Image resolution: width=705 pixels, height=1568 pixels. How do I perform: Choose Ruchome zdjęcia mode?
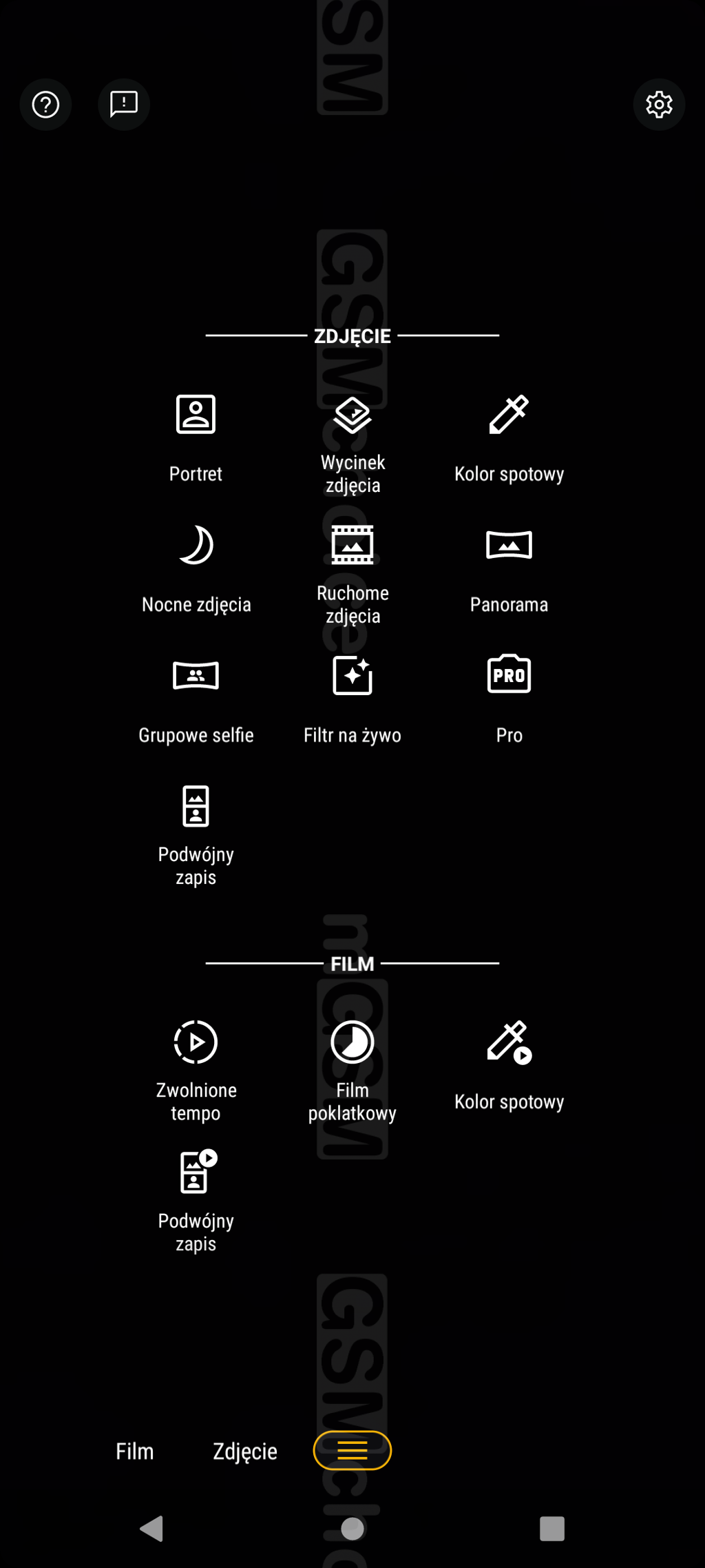(x=352, y=573)
